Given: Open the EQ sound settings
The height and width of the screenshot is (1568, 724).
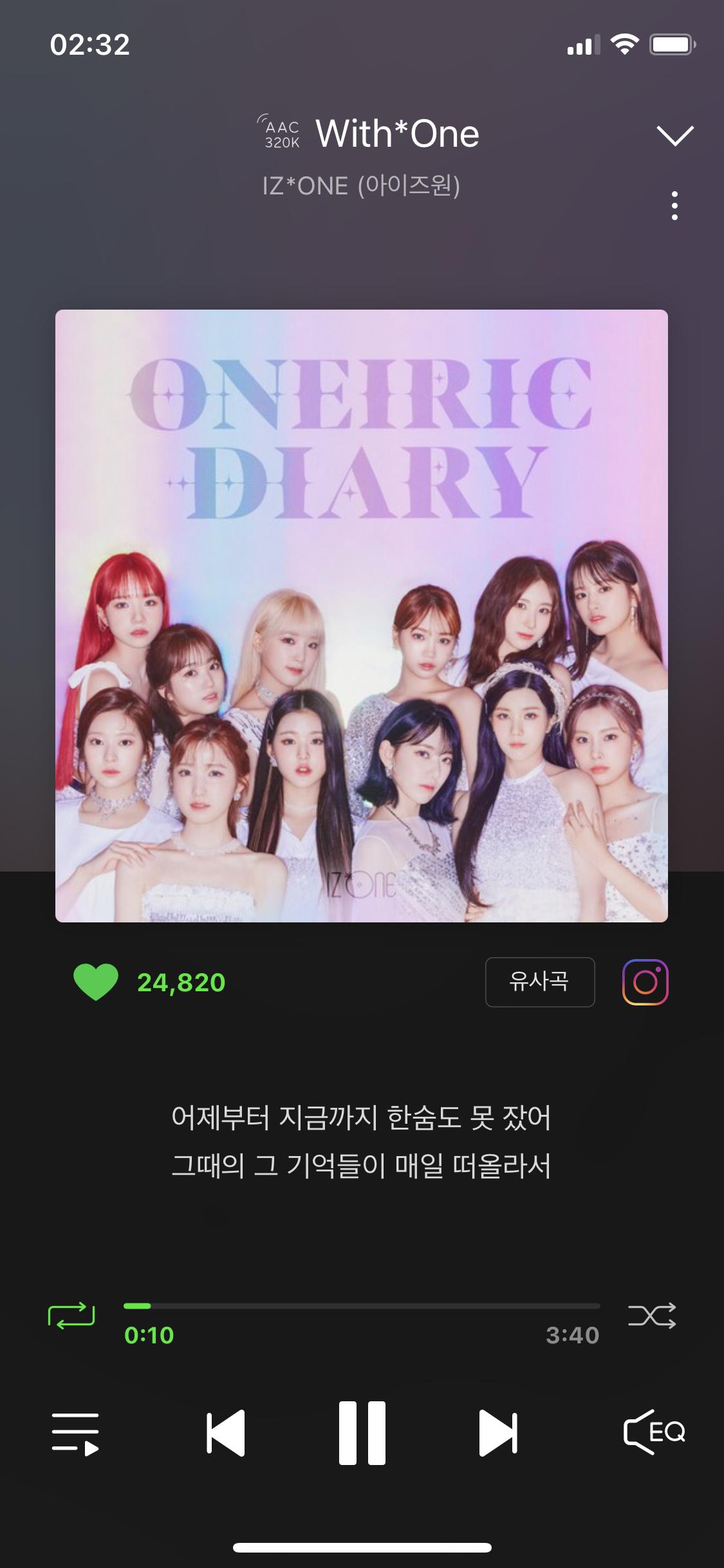Looking at the screenshot, I should 654,1433.
